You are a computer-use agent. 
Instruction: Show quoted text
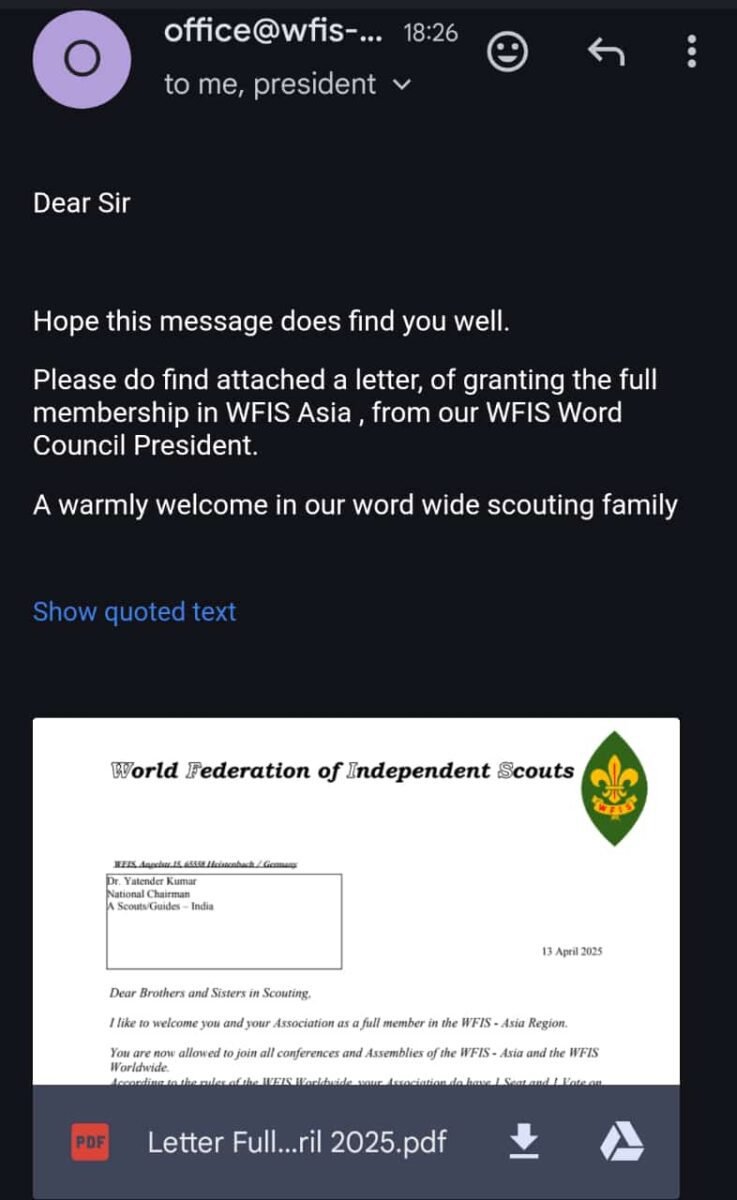pos(134,611)
